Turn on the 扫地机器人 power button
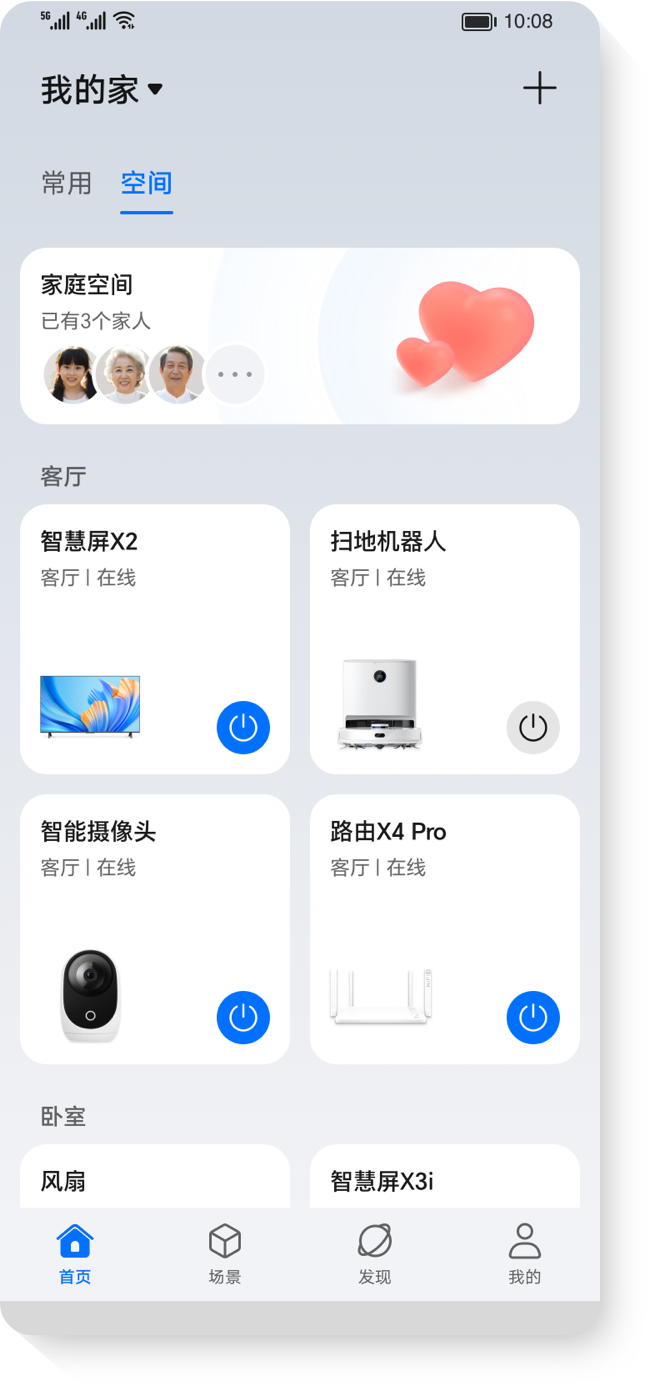The width and height of the screenshot is (660, 1394). 533,727
